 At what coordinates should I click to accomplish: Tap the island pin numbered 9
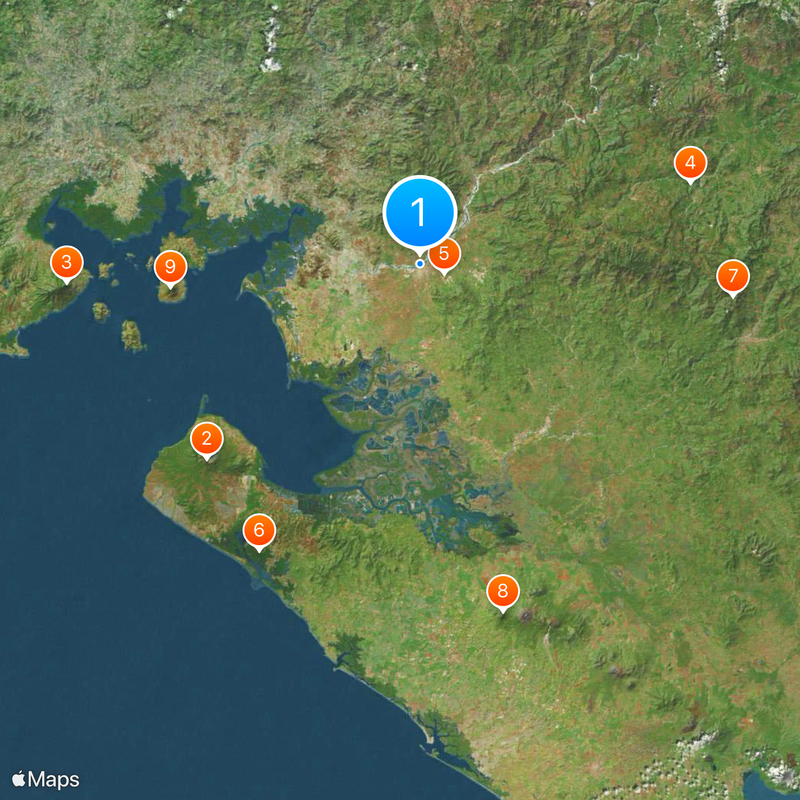(x=171, y=267)
